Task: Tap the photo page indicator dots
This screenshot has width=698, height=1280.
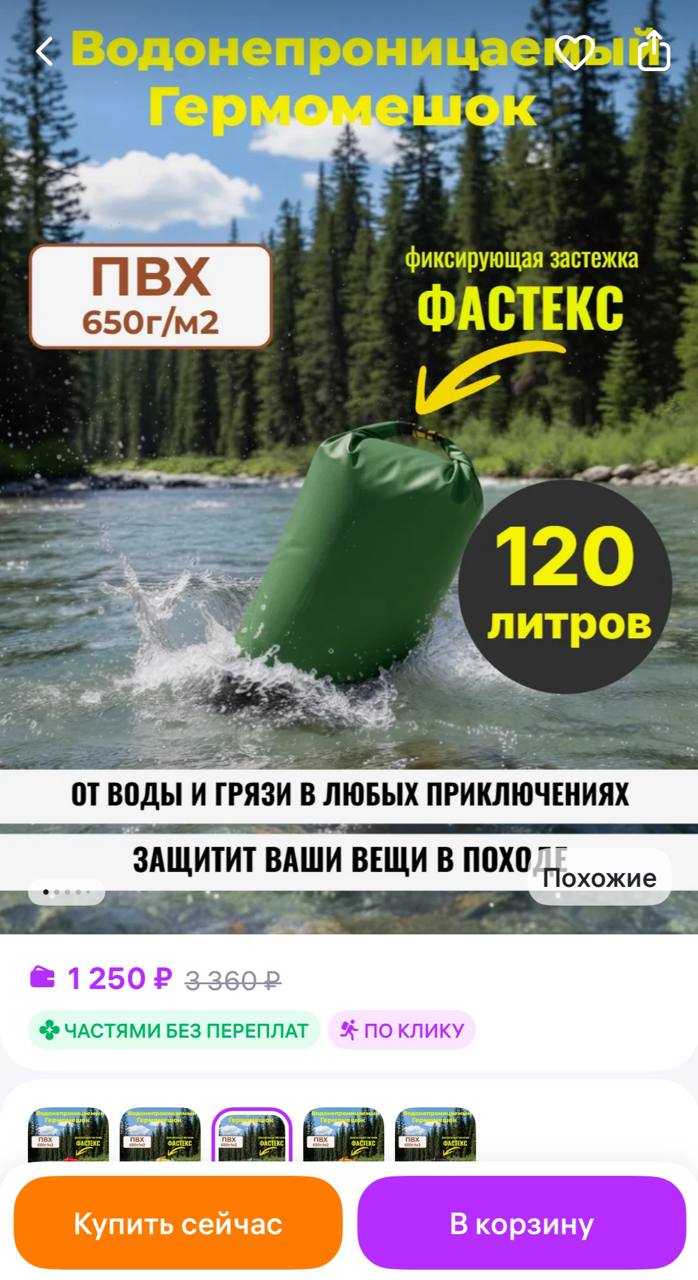Action: point(66,891)
